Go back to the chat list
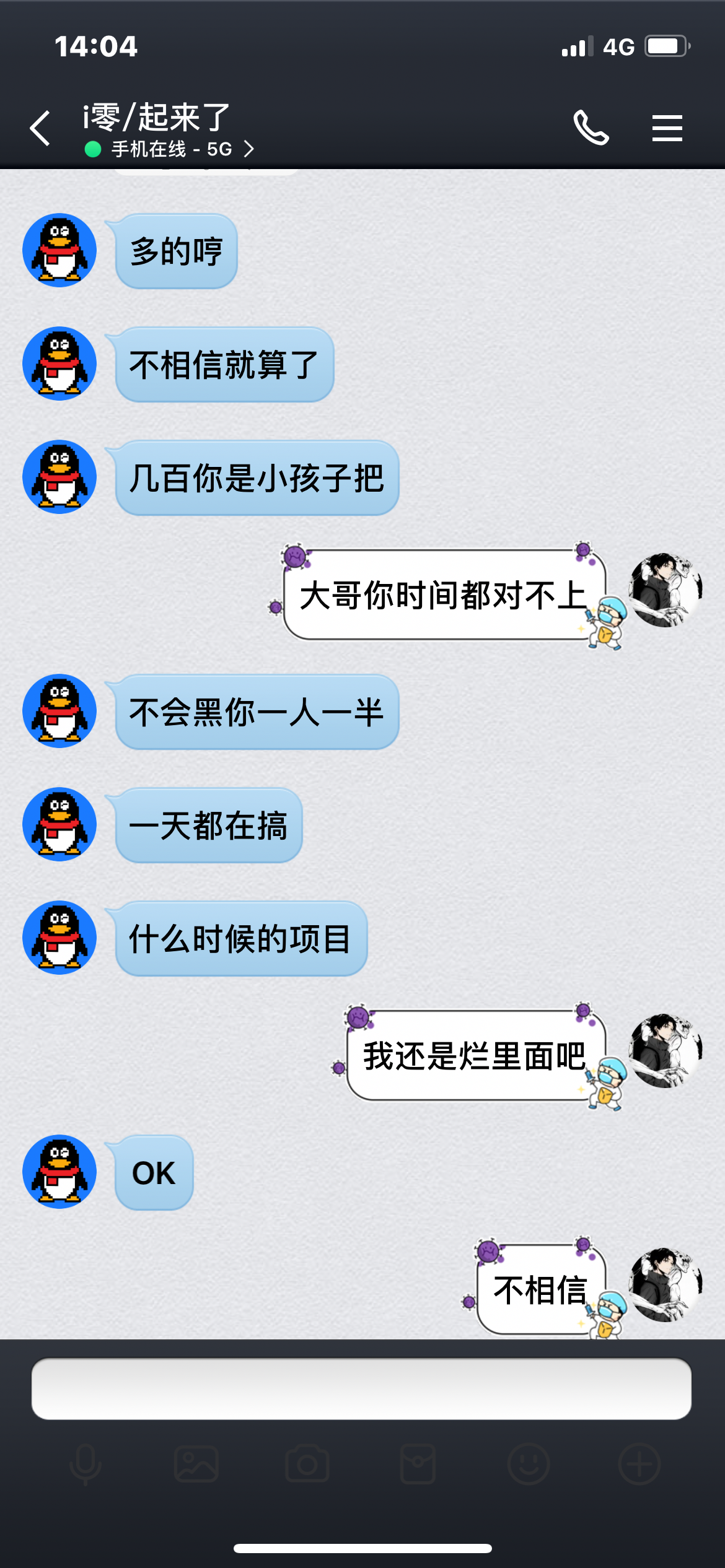This screenshot has height=1568, width=725. point(40,128)
